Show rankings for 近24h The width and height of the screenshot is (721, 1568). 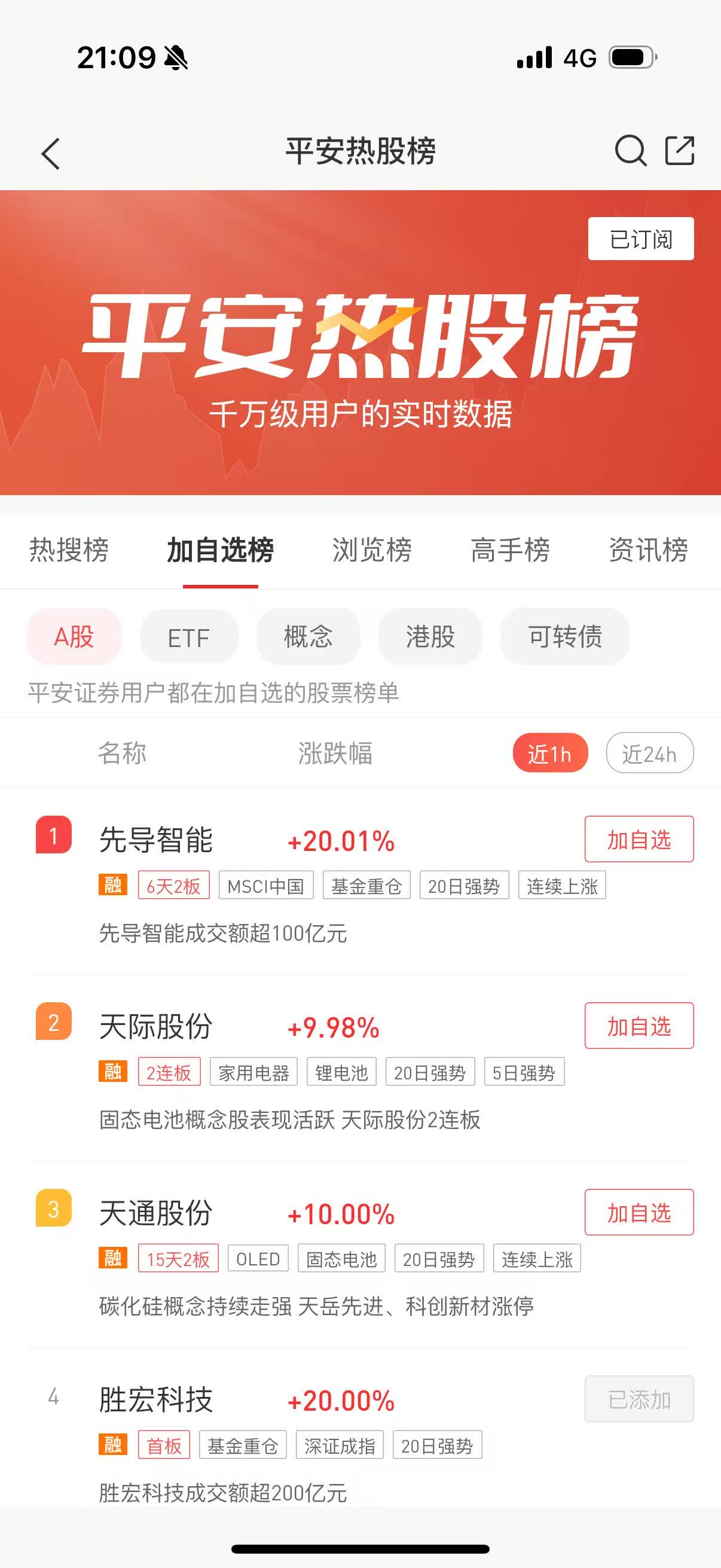[x=649, y=754]
